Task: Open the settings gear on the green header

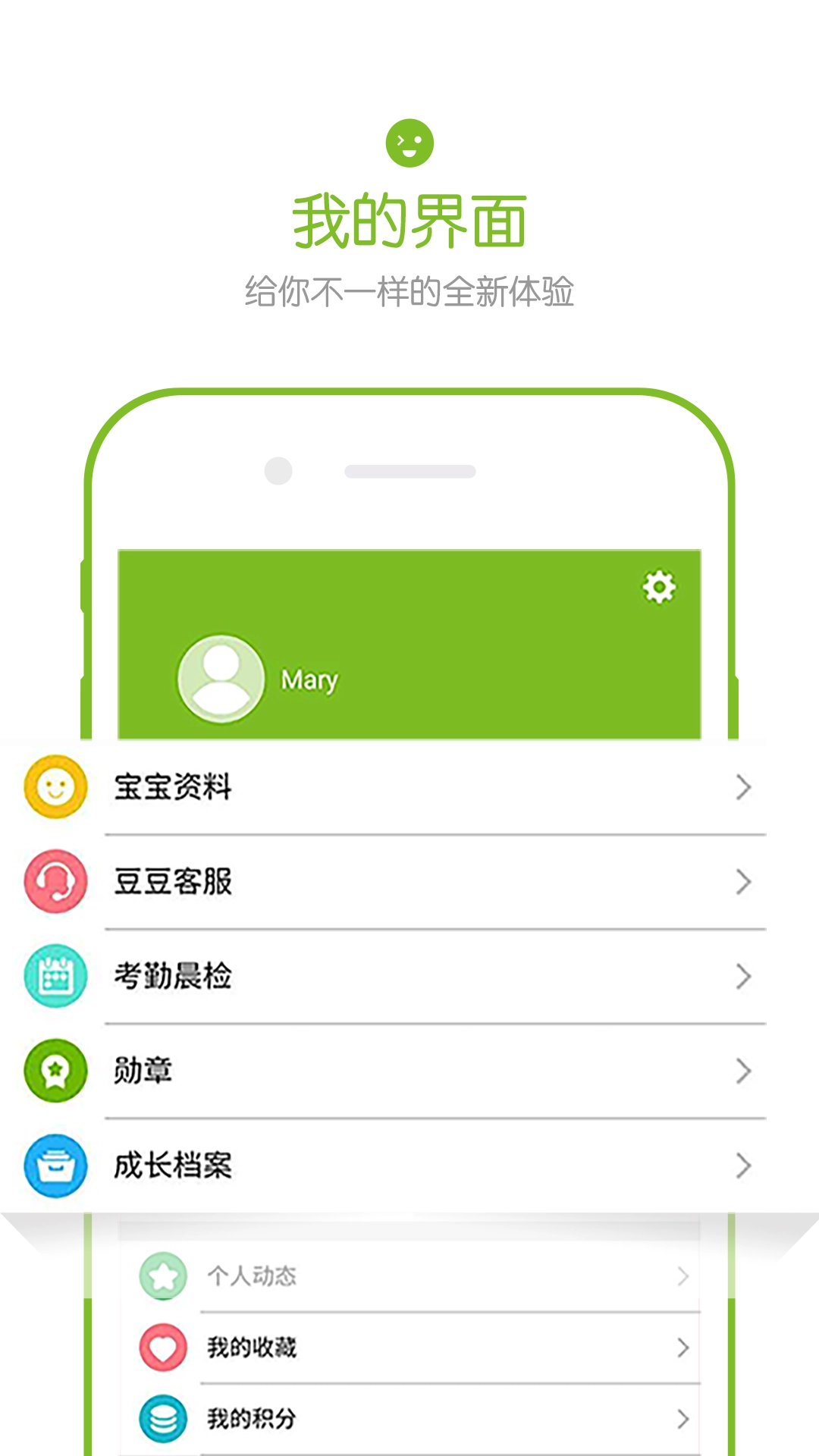Action: (x=658, y=586)
